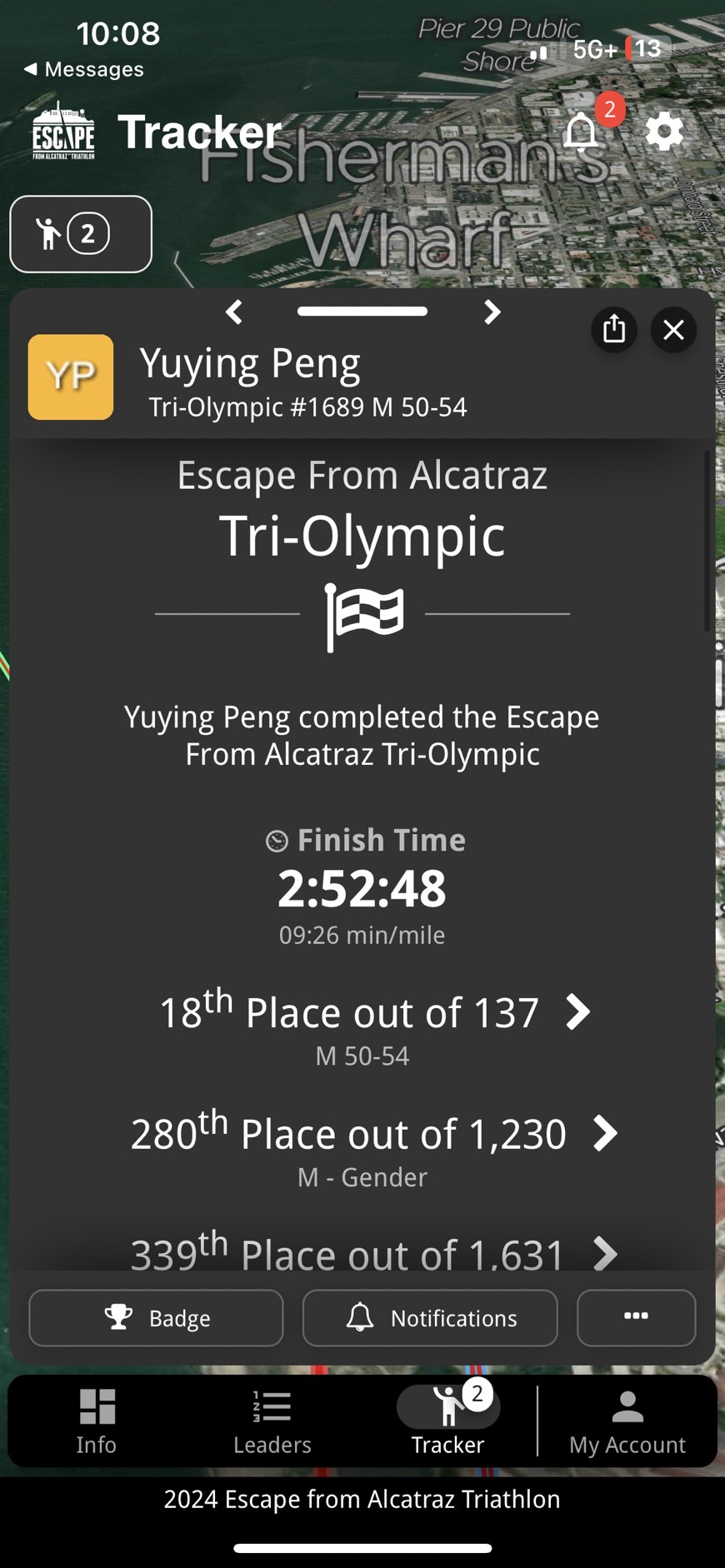The width and height of the screenshot is (725, 1568).
Task: Open the notifications bell
Action: (582, 132)
